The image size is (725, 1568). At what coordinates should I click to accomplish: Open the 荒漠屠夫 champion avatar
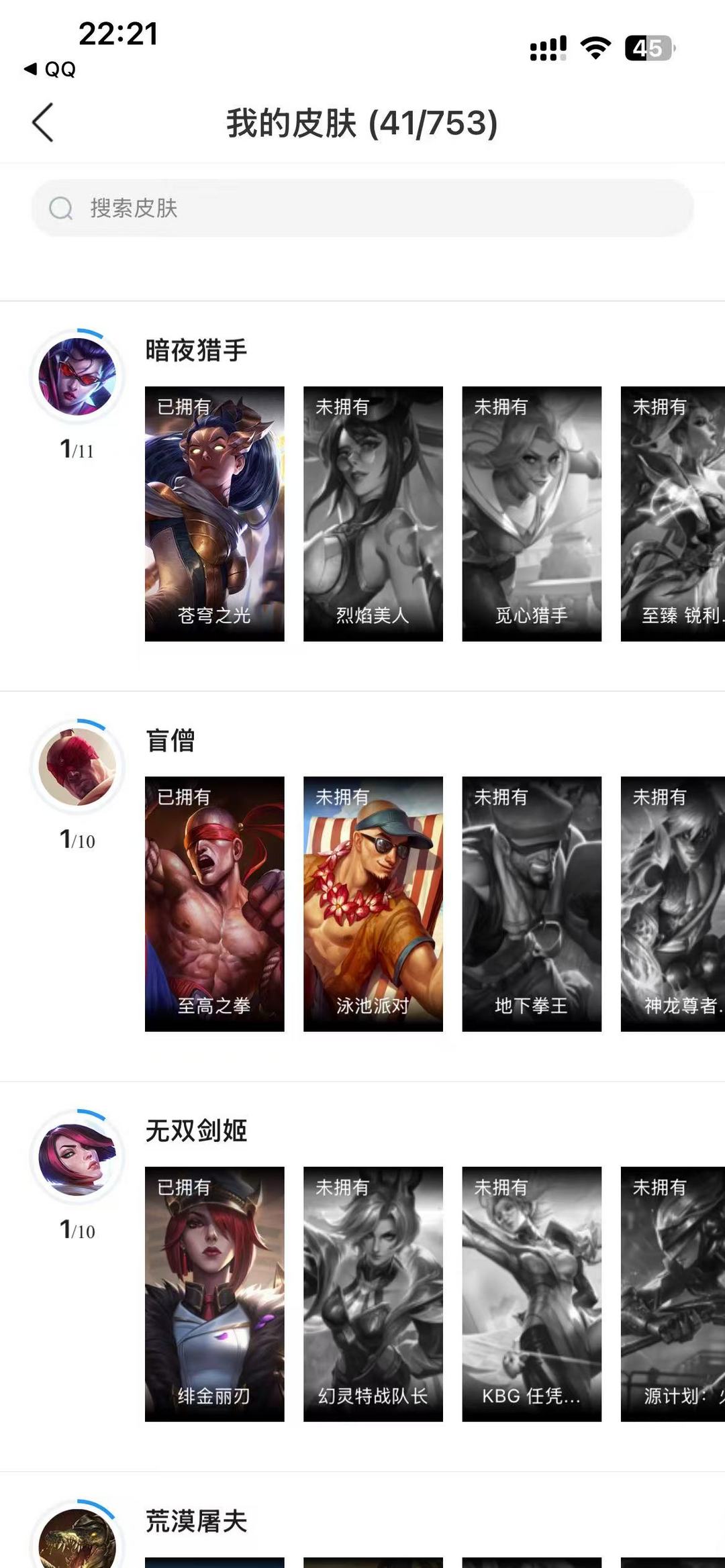[77, 1540]
